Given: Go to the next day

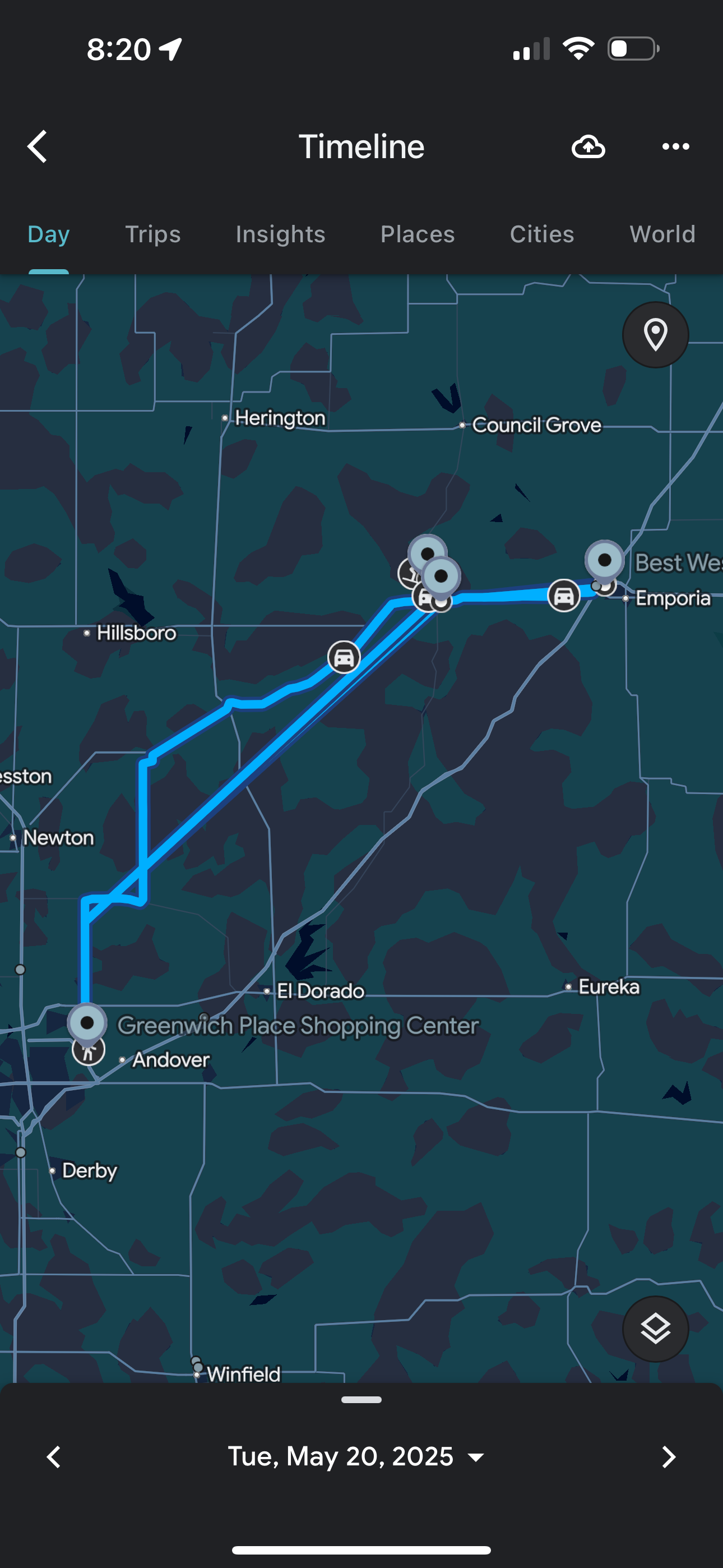Looking at the screenshot, I should pos(668,1457).
